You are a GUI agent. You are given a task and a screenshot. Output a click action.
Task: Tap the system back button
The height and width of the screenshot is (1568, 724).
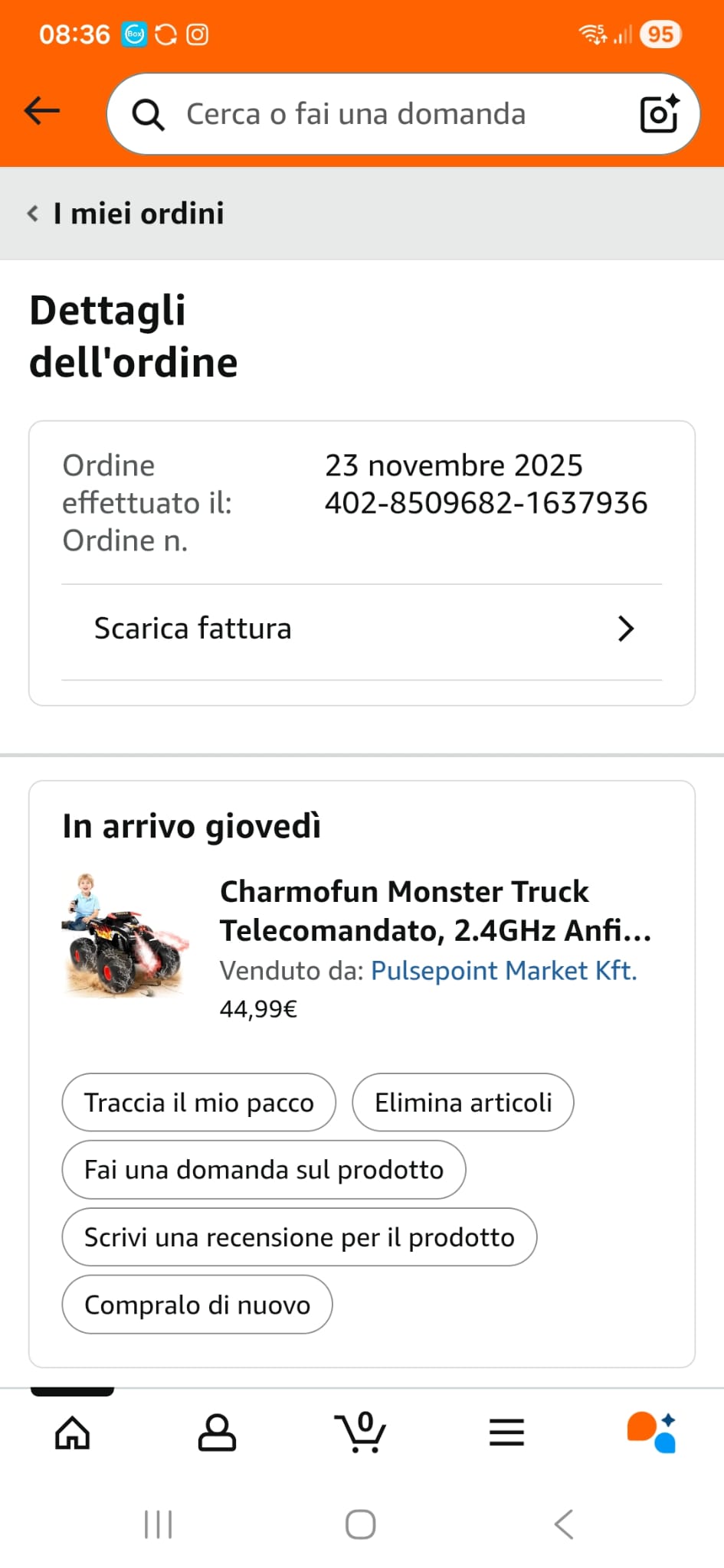pyautogui.click(x=564, y=1524)
